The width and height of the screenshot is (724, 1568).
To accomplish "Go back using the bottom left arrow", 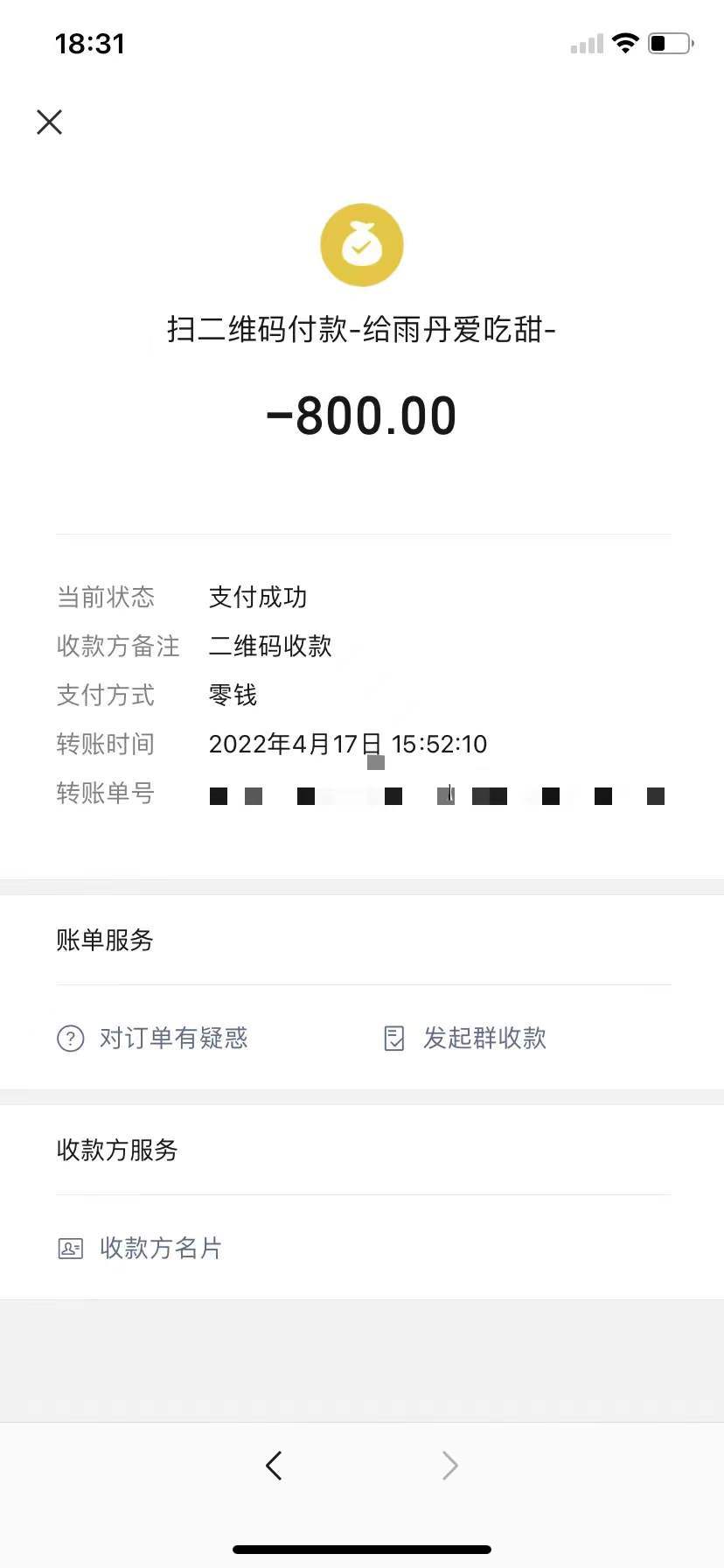I will [274, 1465].
